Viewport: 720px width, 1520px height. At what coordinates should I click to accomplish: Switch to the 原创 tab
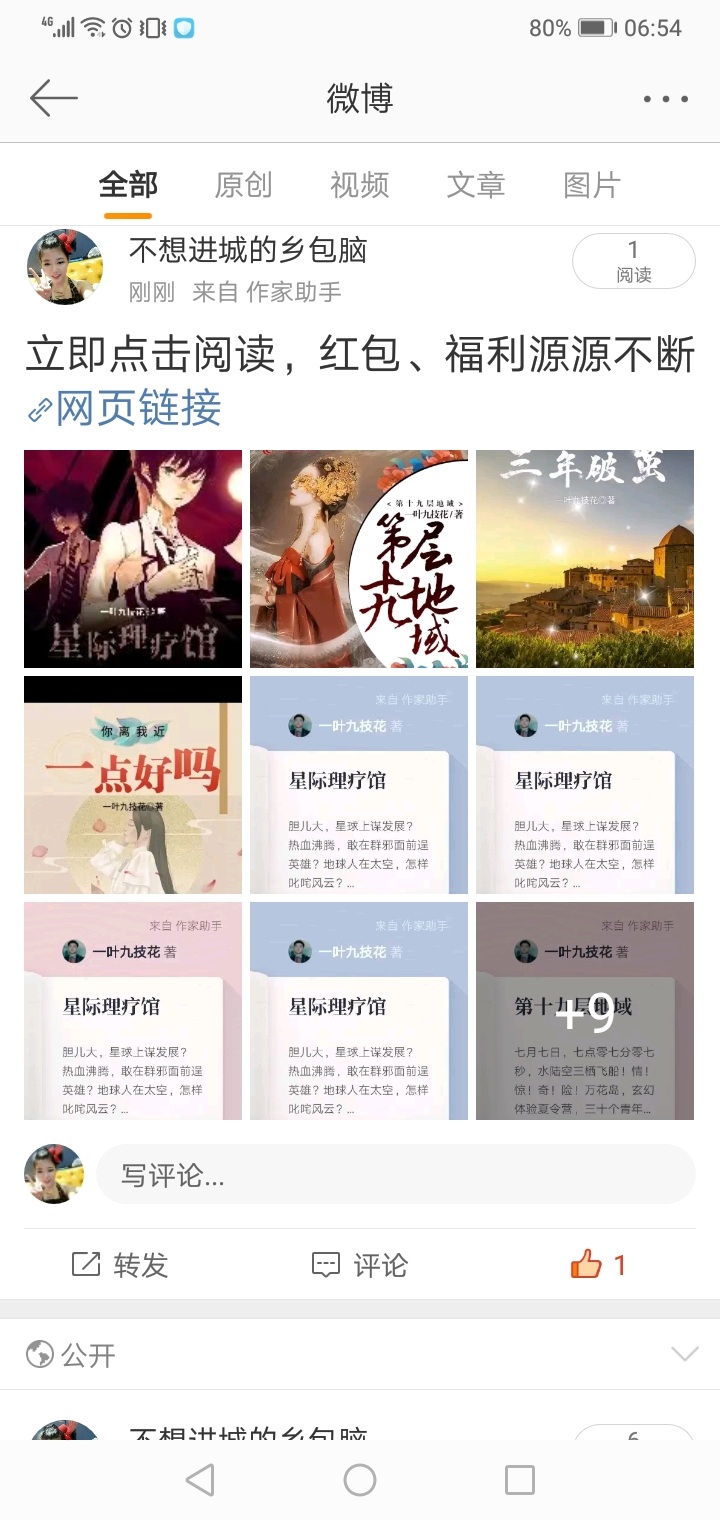pos(243,185)
